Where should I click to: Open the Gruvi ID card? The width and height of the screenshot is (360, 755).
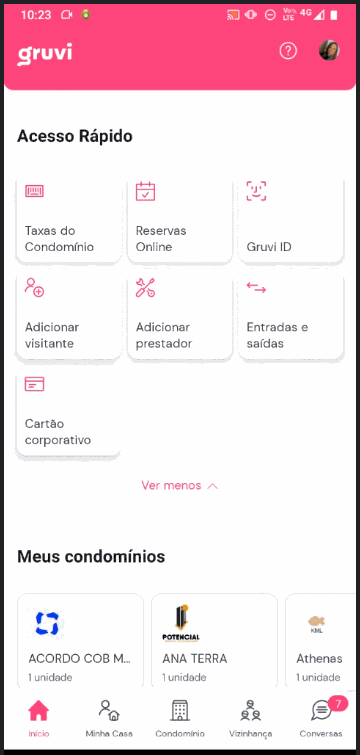point(291,221)
